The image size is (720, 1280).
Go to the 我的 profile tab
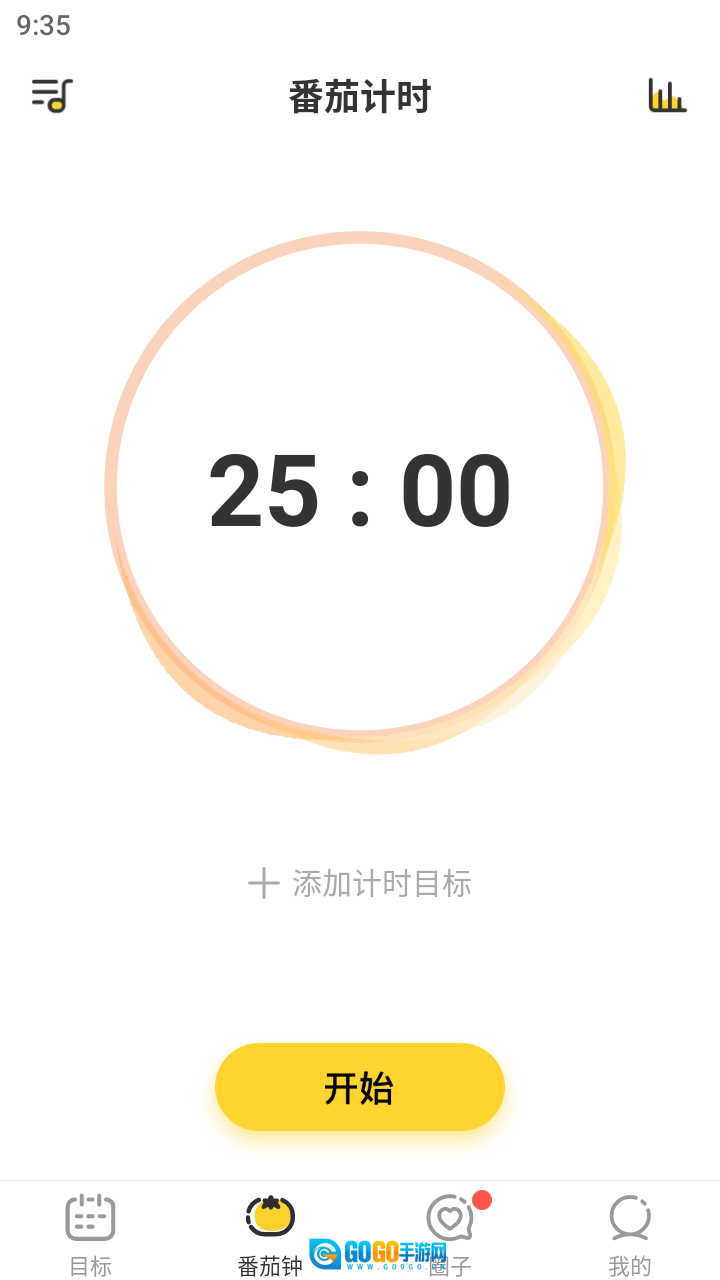[x=630, y=1234]
